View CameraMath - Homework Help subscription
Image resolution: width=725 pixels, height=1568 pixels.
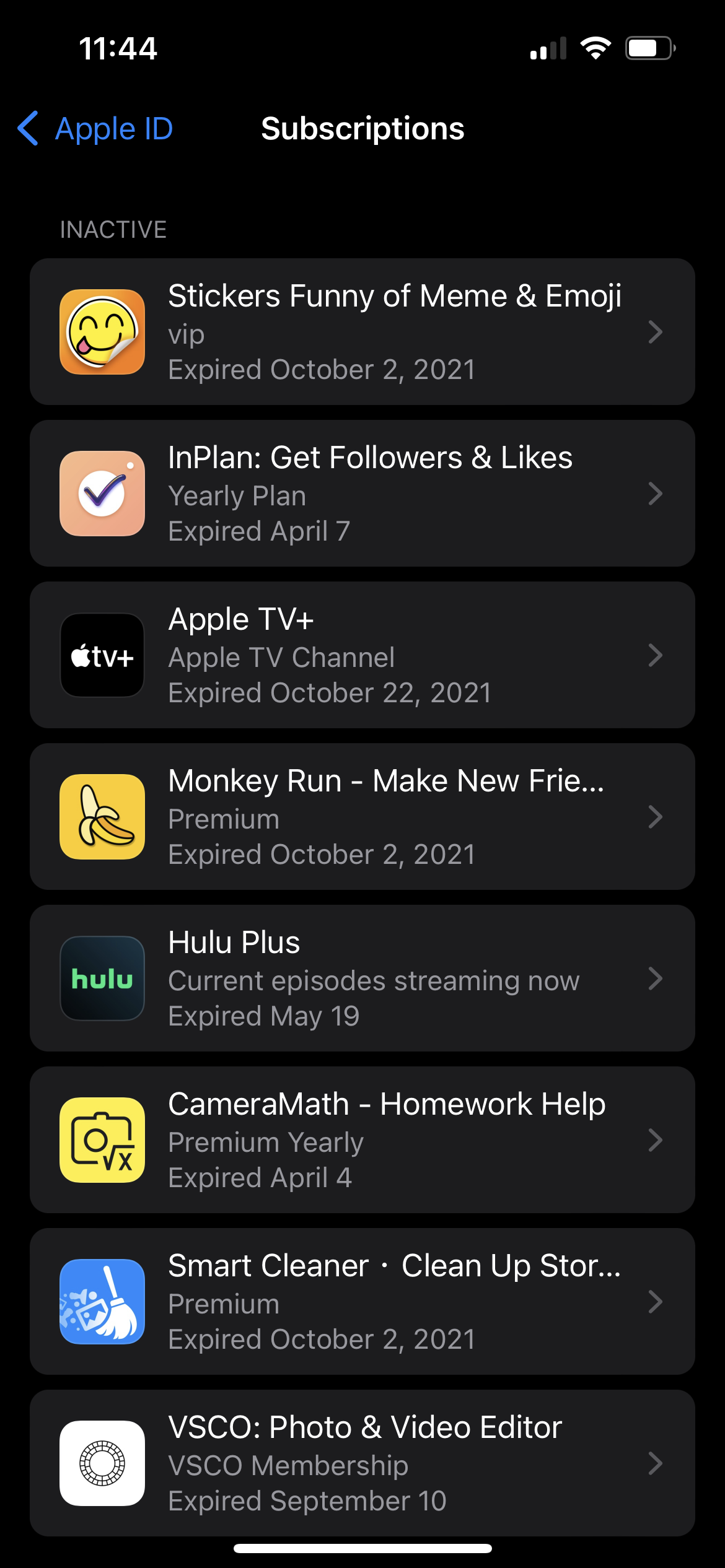362,1140
